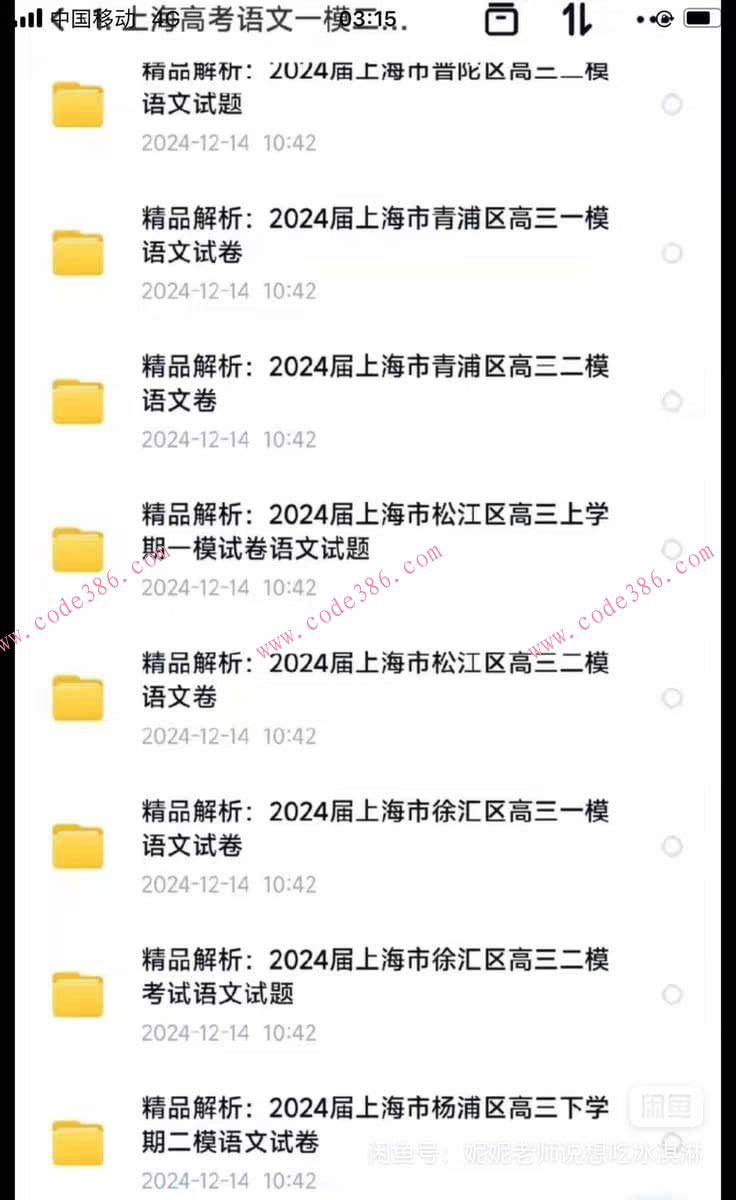The image size is (736, 1200).
Task: Select the 杨浦区二模语文试卷 checkbox
Action: 672,1143
